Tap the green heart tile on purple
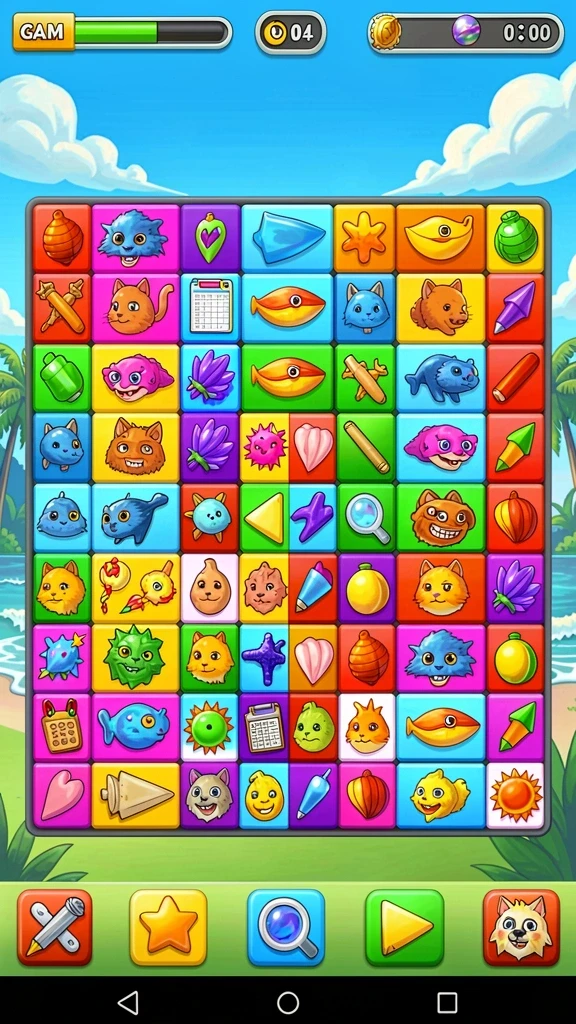This screenshot has height=1024, width=576. (x=210, y=238)
